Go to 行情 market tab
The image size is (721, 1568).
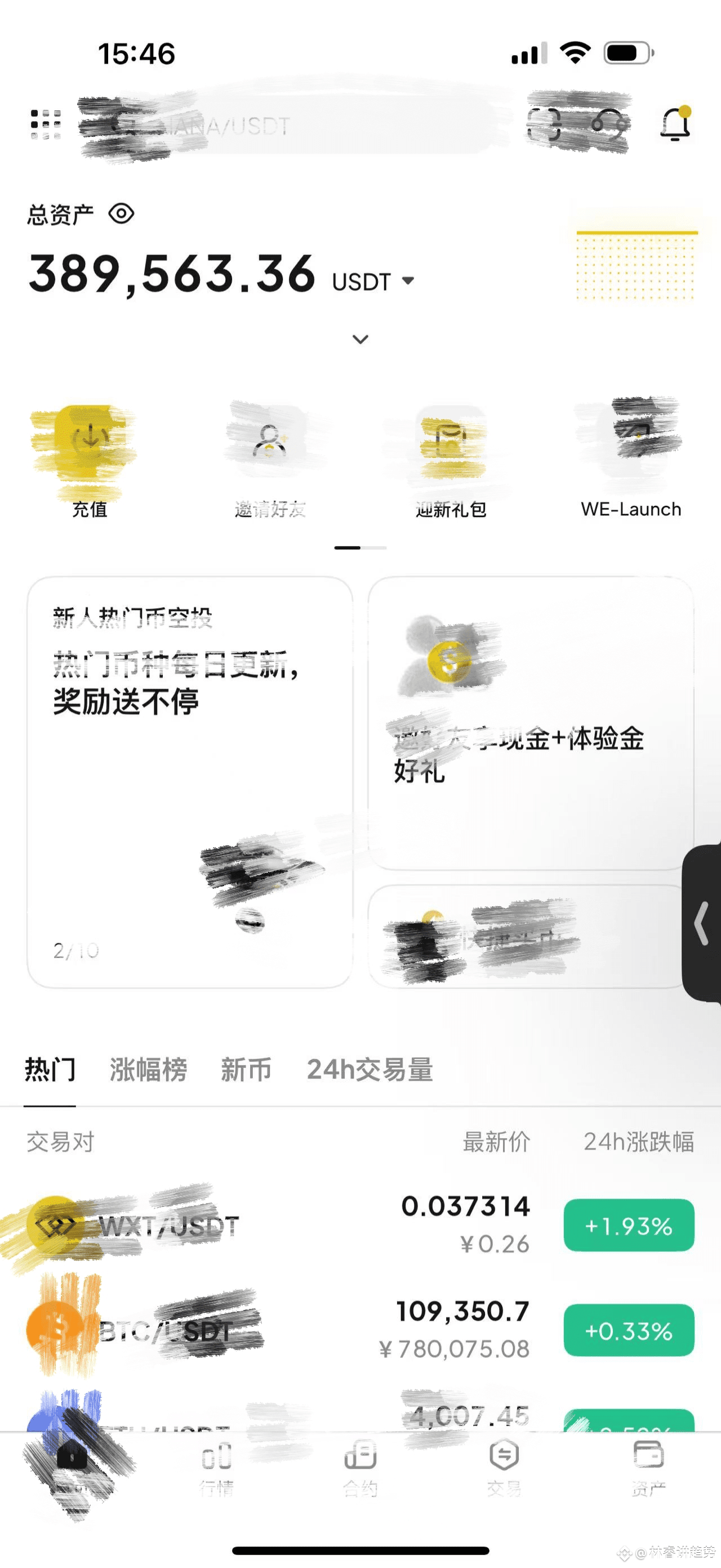pyautogui.click(x=216, y=1468)
